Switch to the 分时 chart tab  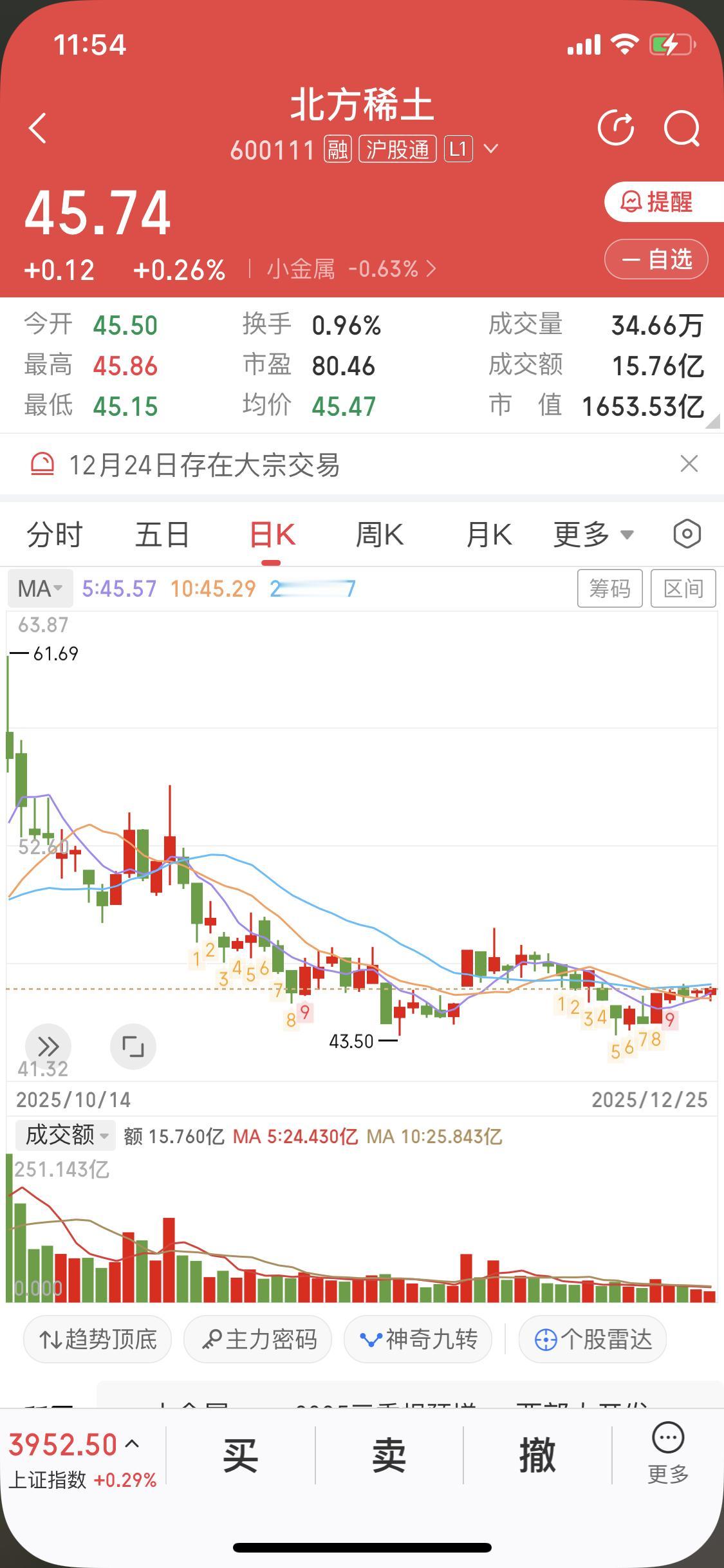point(55,534)
